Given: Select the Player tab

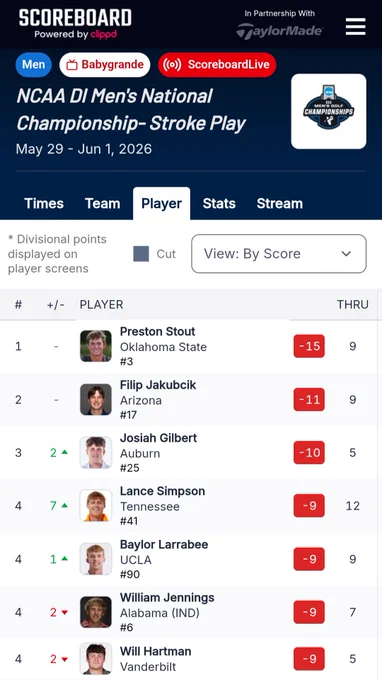Looking at the screenshot, I should (x=161, y=203).
